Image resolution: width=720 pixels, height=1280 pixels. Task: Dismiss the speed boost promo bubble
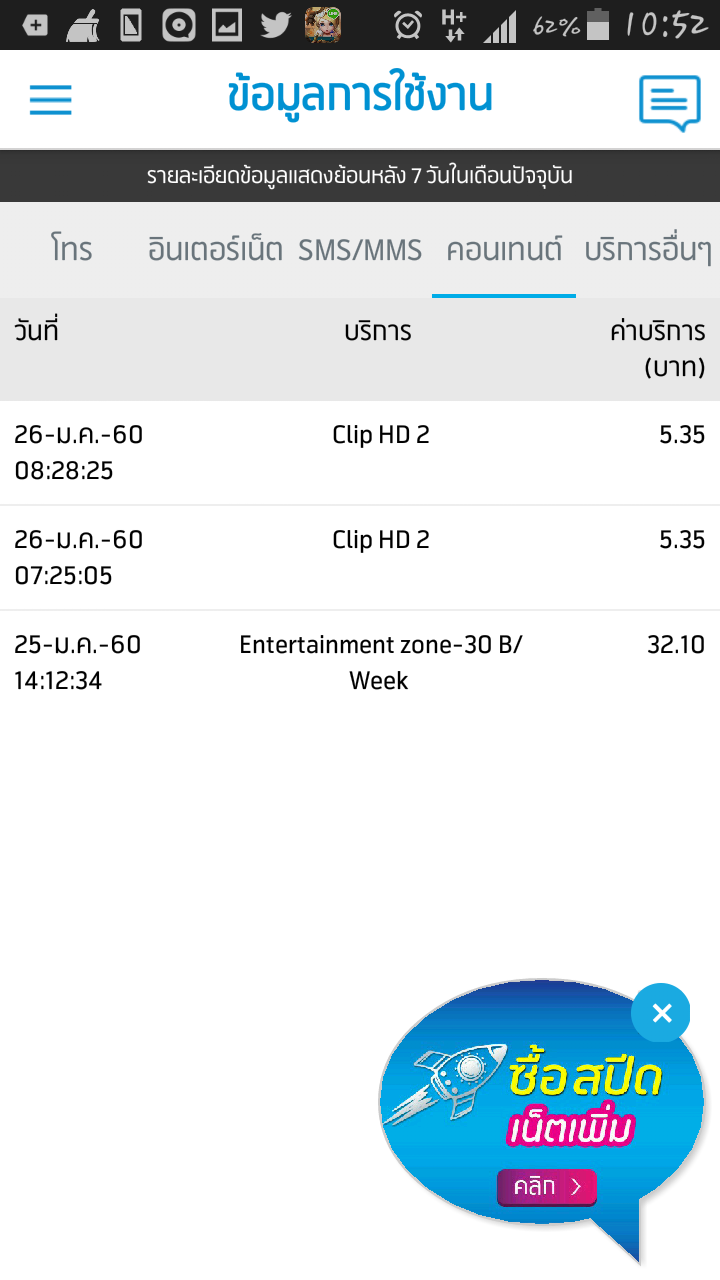(661, 1013)
